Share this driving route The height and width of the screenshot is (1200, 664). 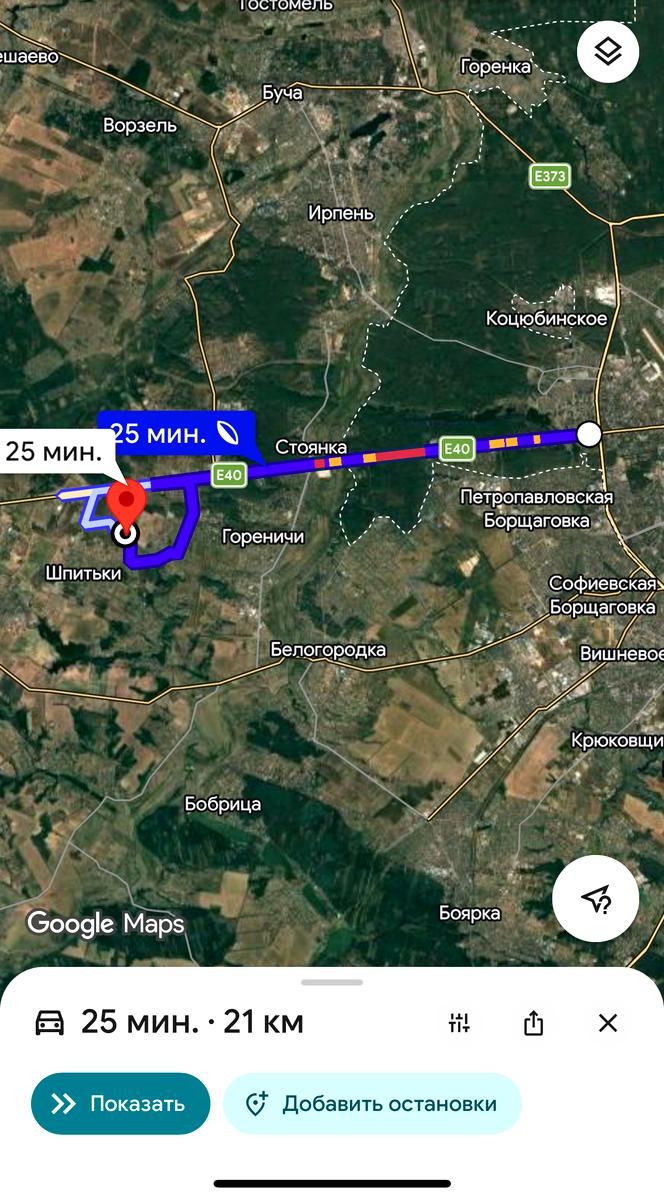coord(534,1022)
